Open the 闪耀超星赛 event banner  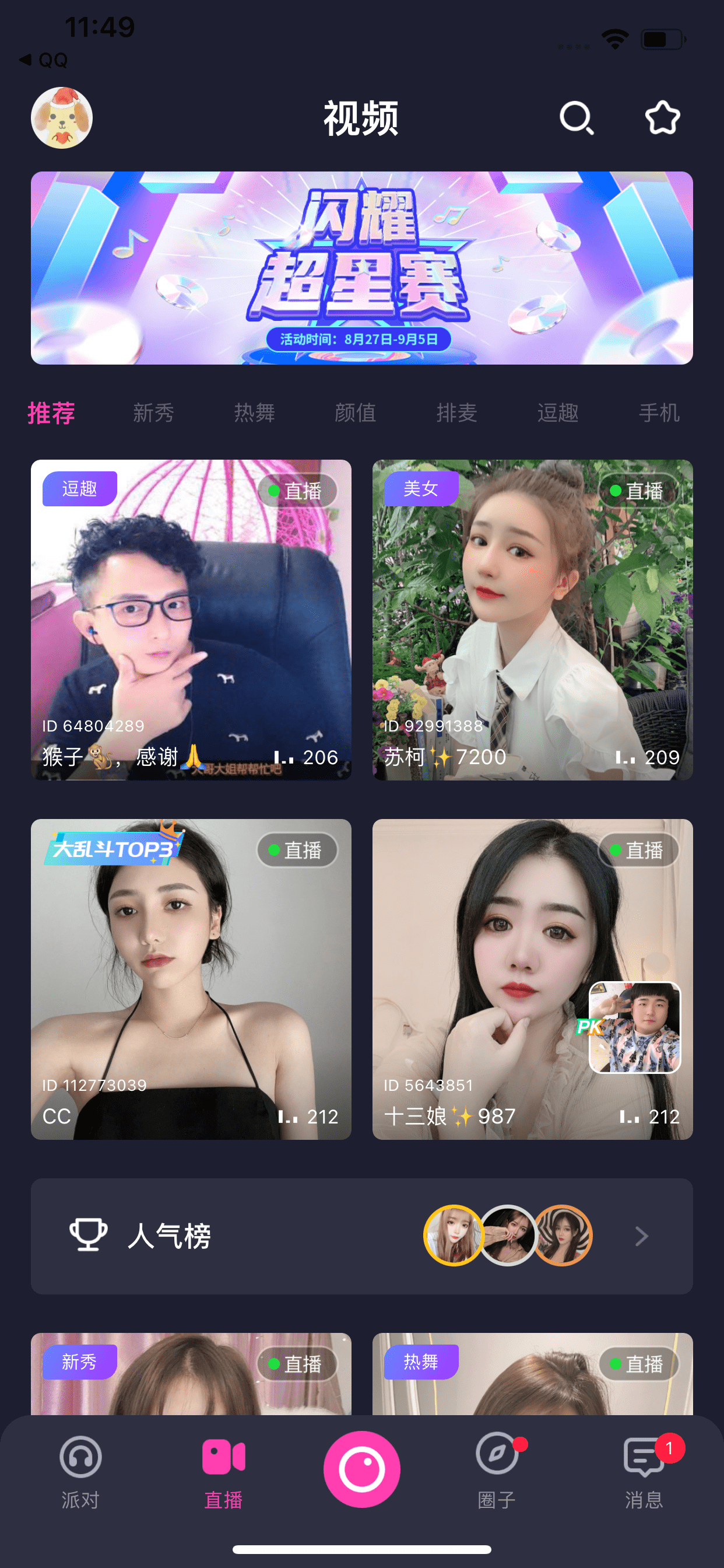click(362, 268)
